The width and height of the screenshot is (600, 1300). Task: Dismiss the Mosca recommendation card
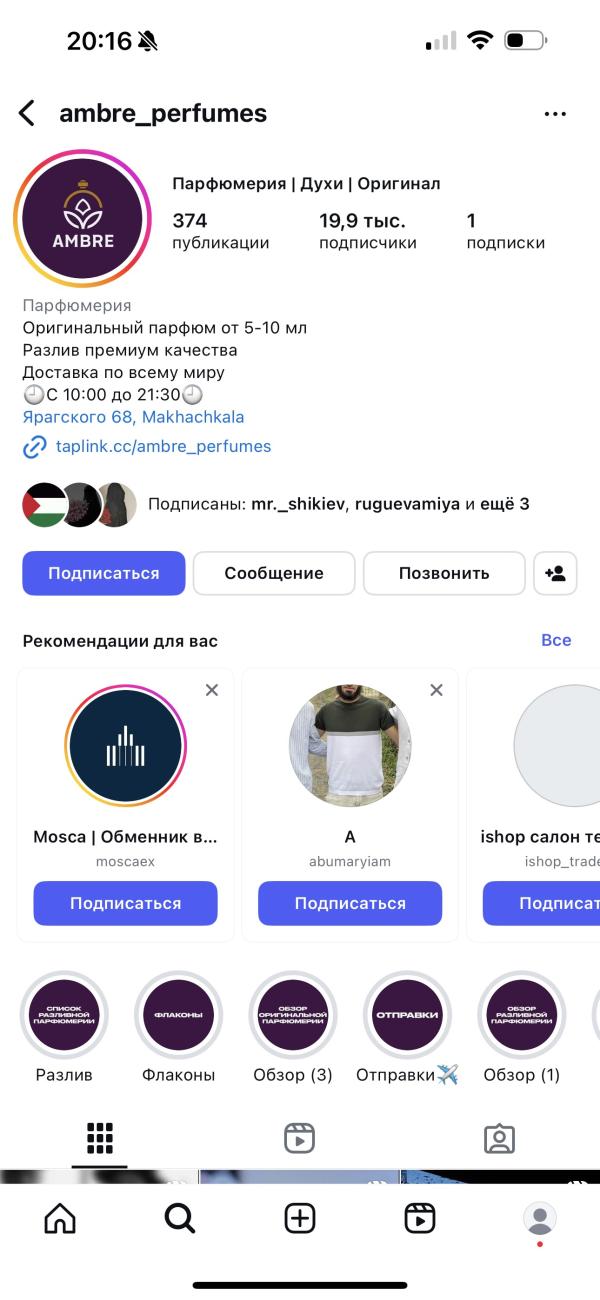tap(212, 690)
